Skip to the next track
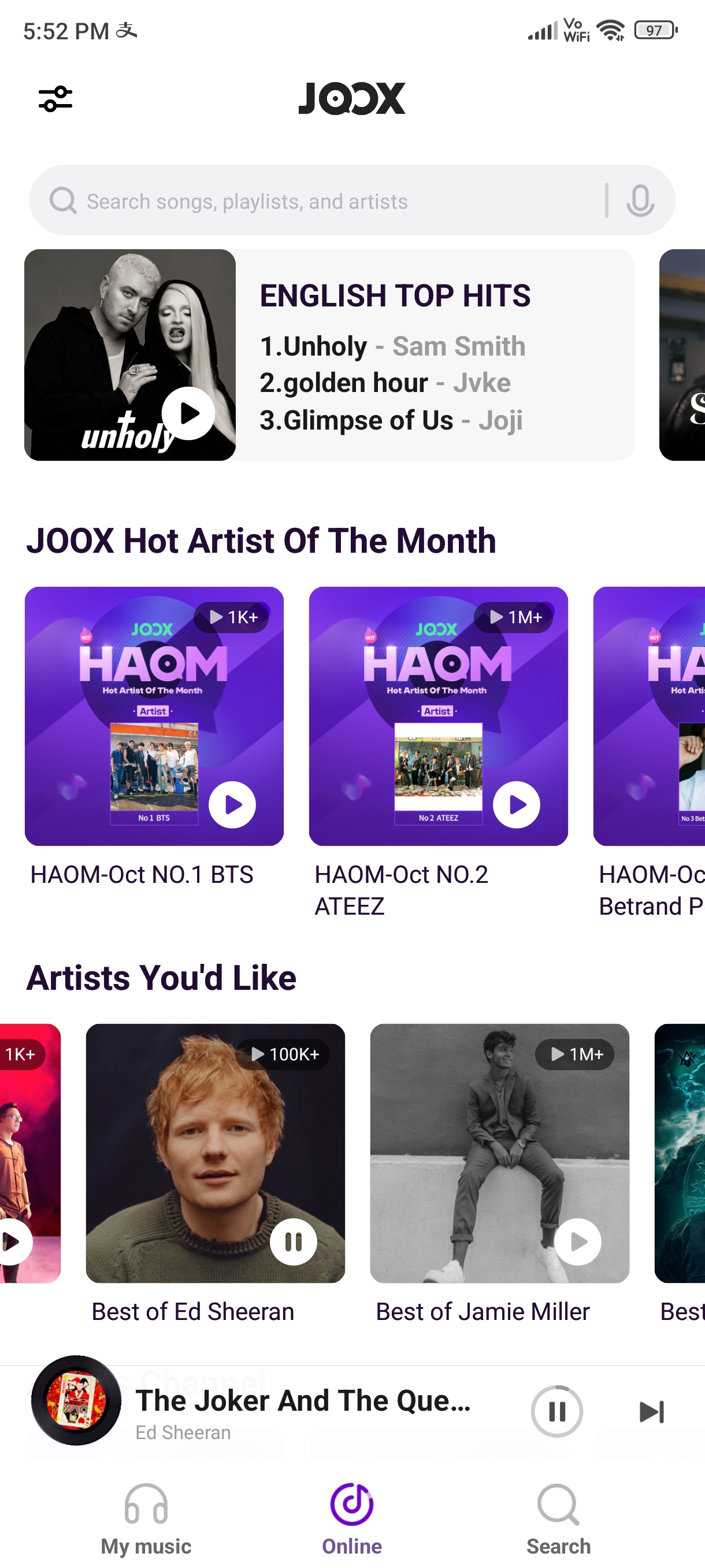 (651, 1411)
